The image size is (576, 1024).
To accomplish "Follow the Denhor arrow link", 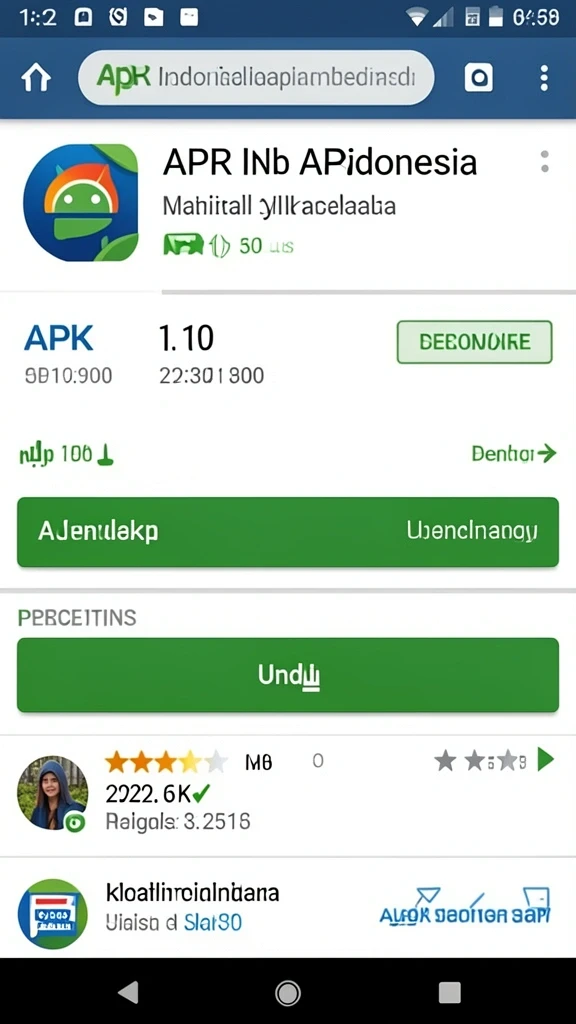I will coord(514,453).
